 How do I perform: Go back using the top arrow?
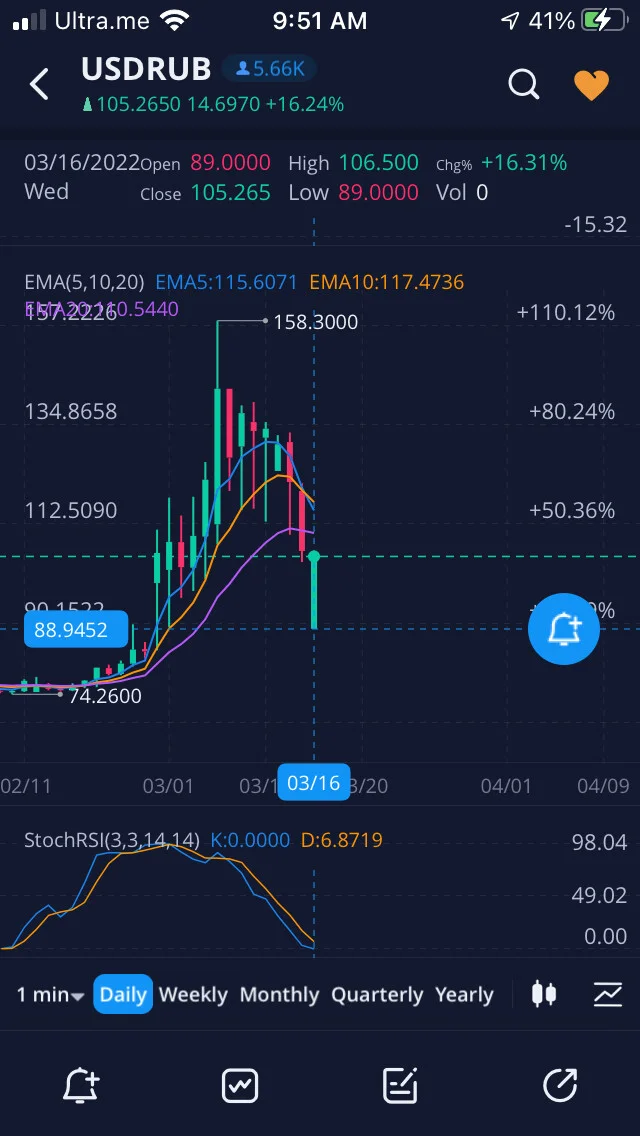tap(40, 85)
